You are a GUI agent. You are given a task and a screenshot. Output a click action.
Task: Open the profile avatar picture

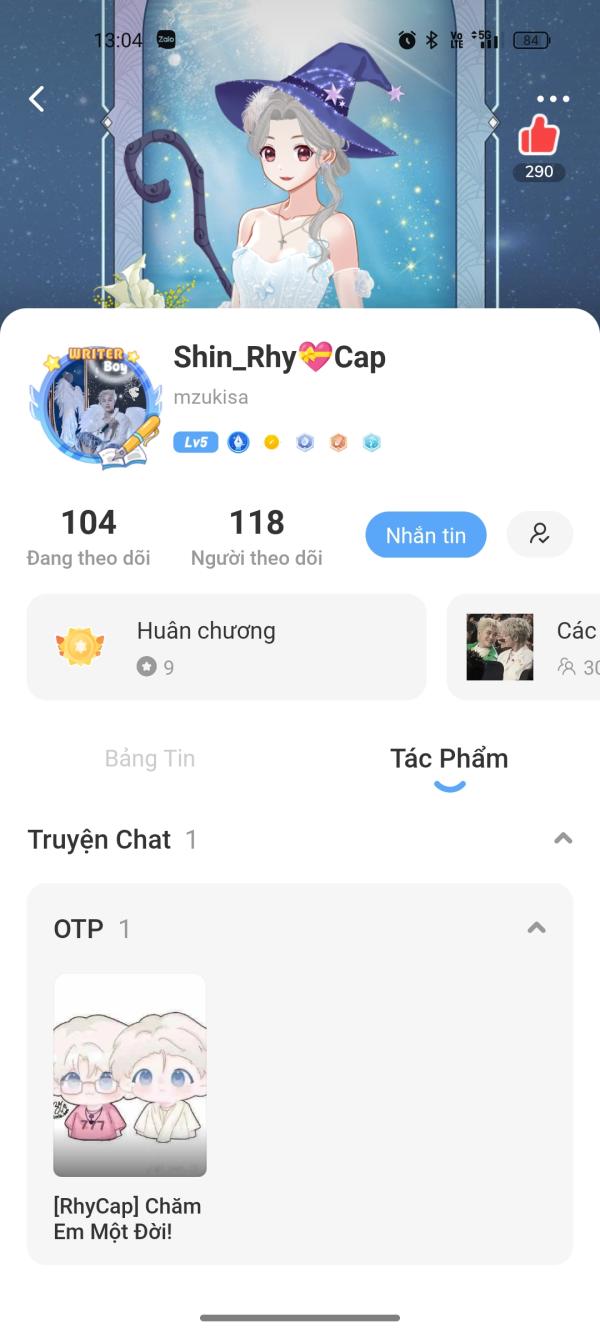pos(95,407)
